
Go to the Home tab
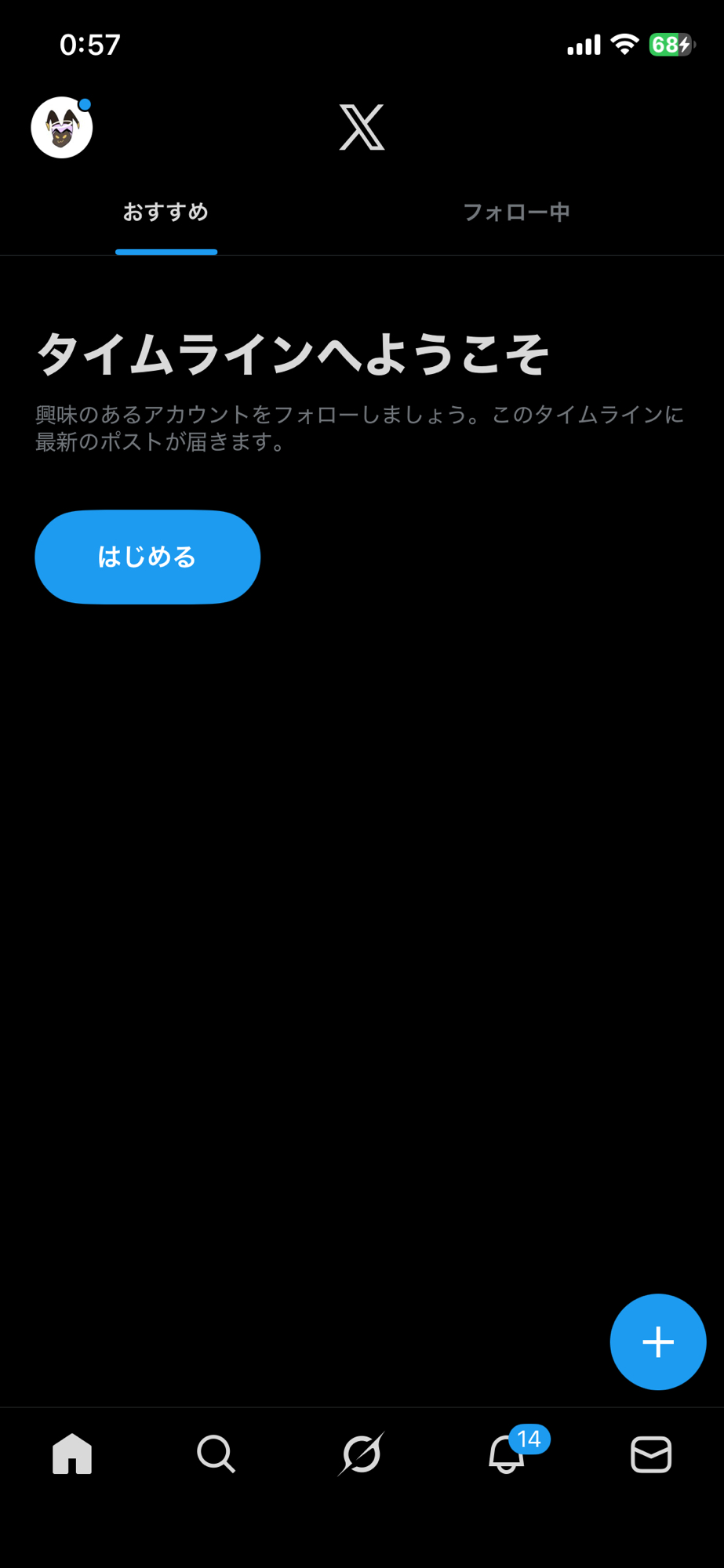(x=72, y=1454)
